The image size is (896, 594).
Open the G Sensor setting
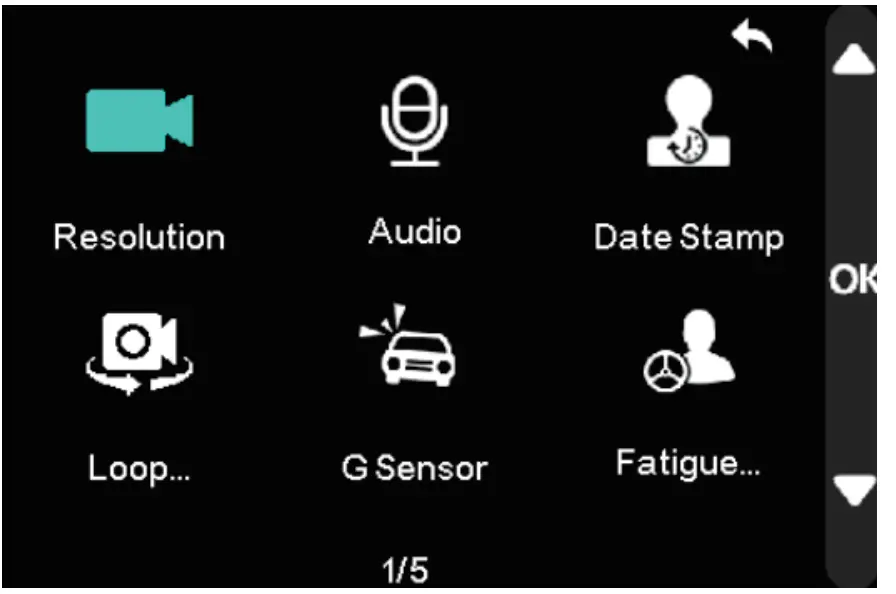414,350
